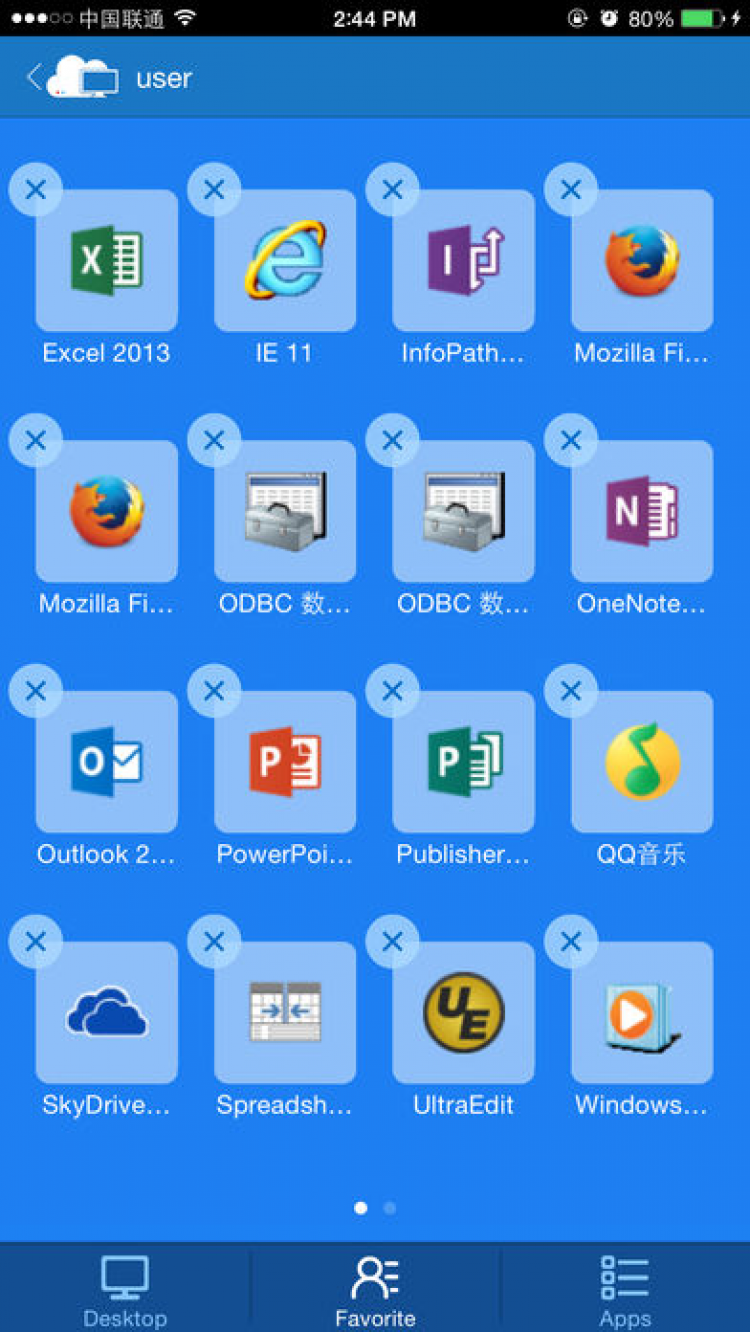Open the OneNote app
Image resolution: width=750 pixels, height=1332 pixels.
point(642,512)
